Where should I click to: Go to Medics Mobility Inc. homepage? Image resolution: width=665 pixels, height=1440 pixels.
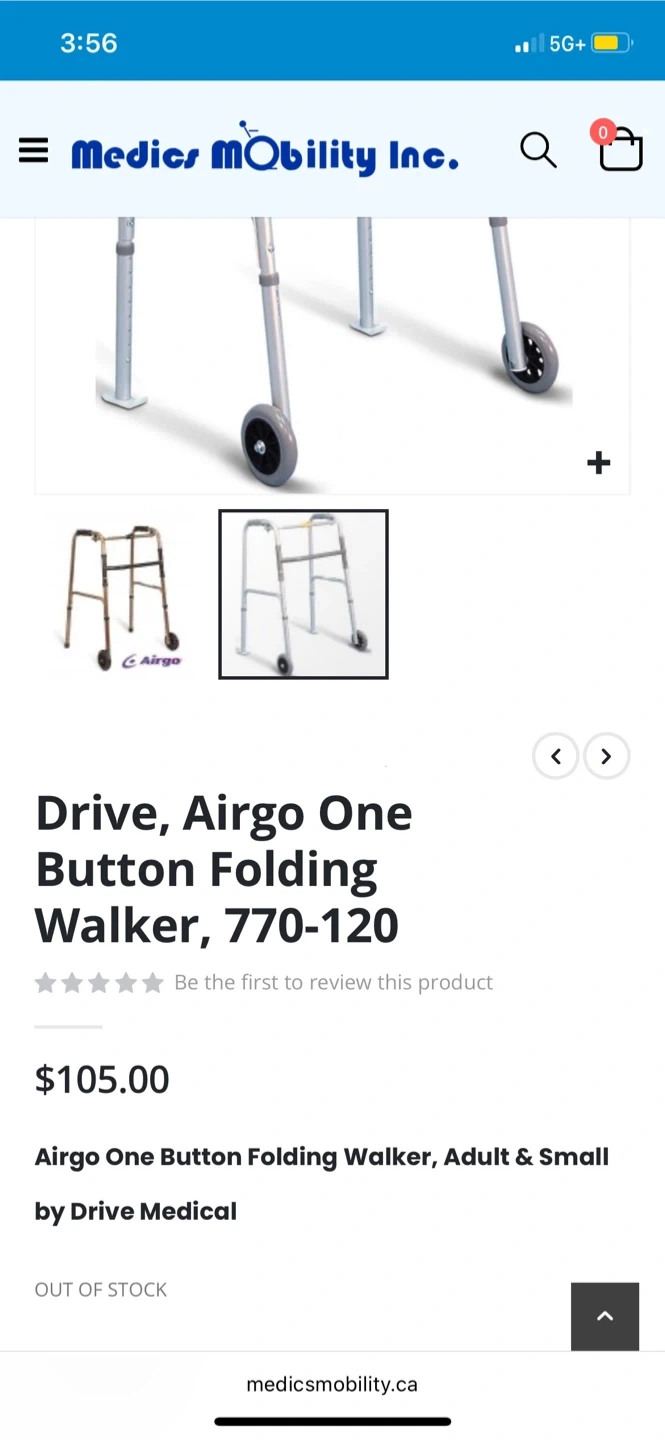(264, 153)
